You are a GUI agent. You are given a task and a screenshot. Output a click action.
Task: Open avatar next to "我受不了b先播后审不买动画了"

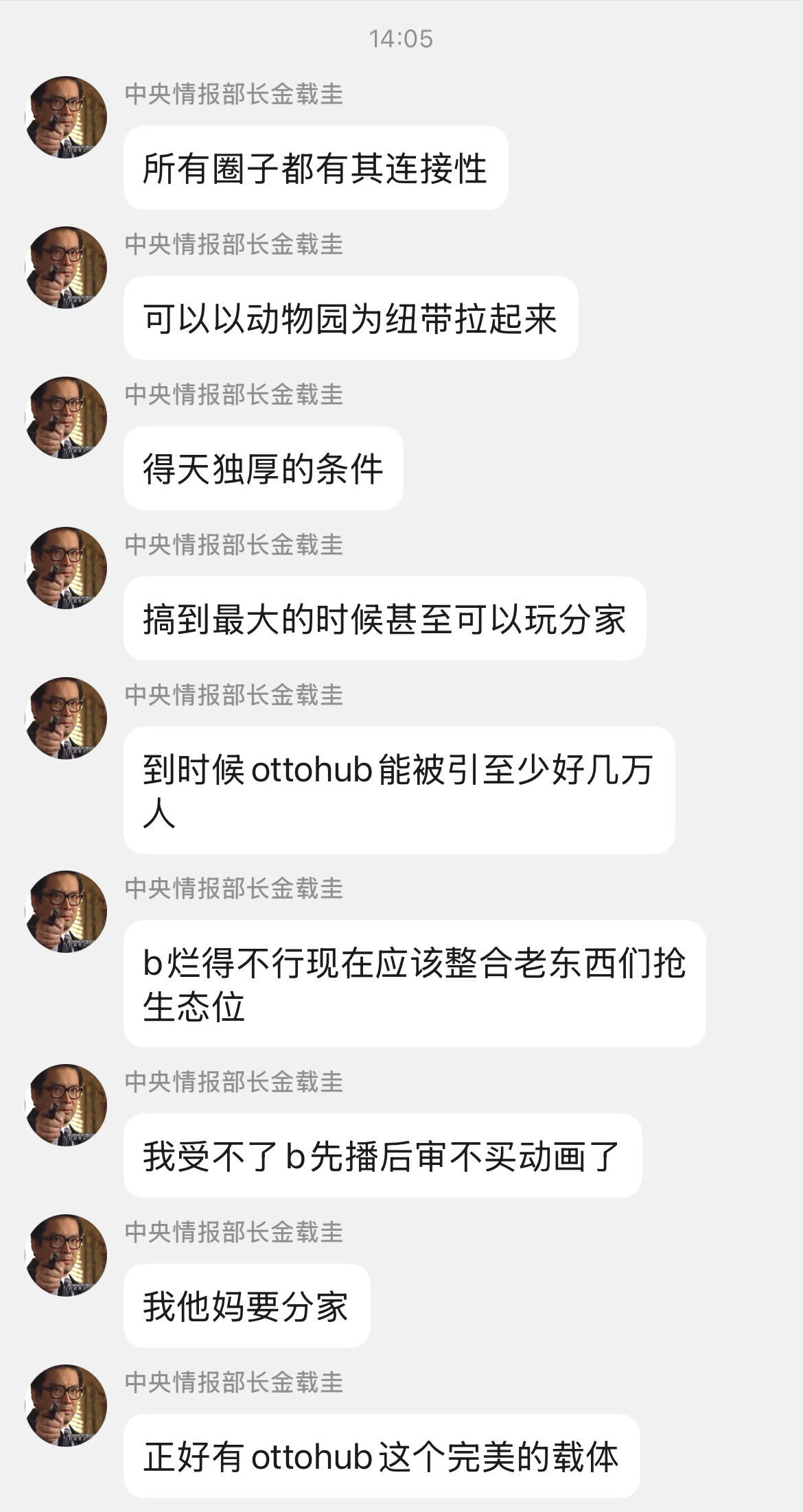click(66, 1105)
